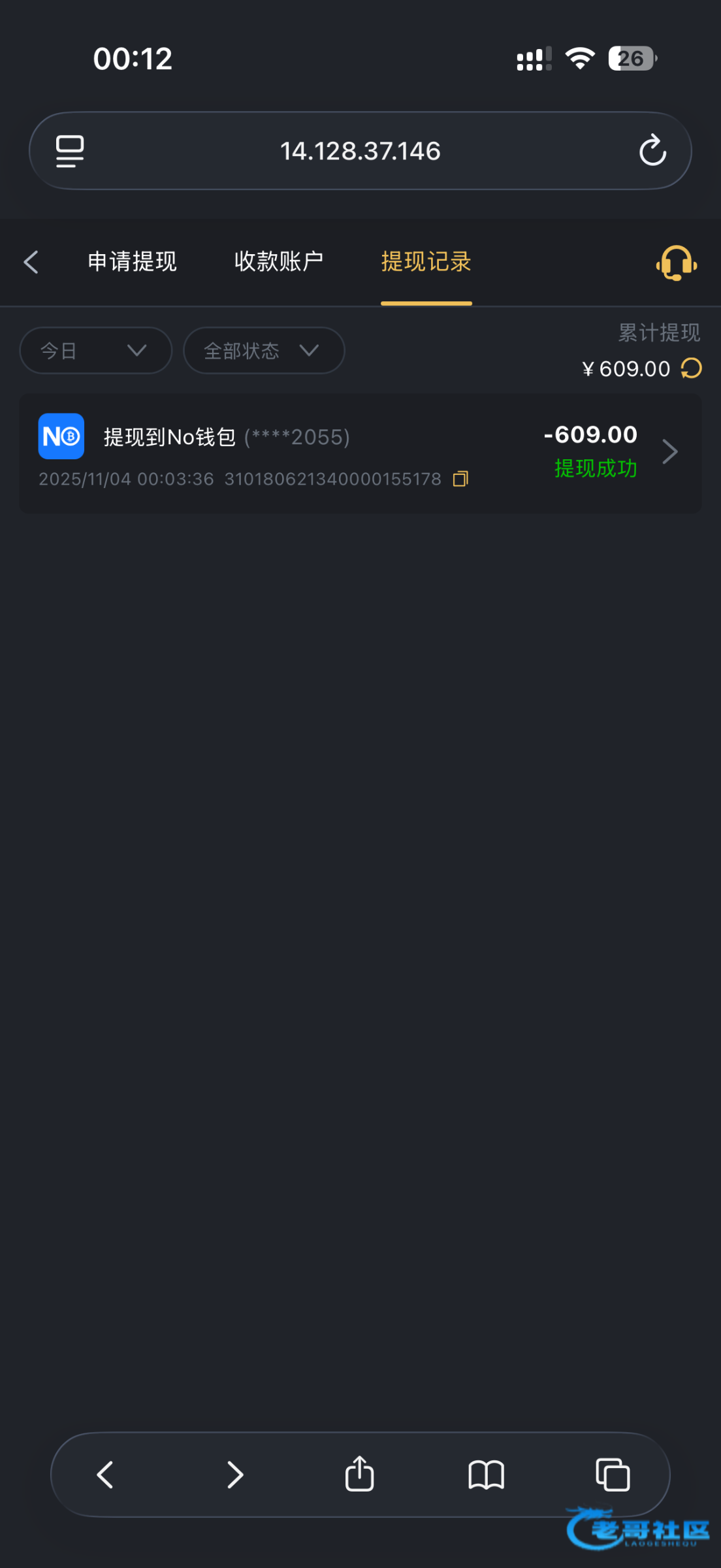Image resolution: width=721 pixels, height=1568 pixels.
Task: Go back with the header arrow
Action: pyautogui.click(x=31, y=262)
